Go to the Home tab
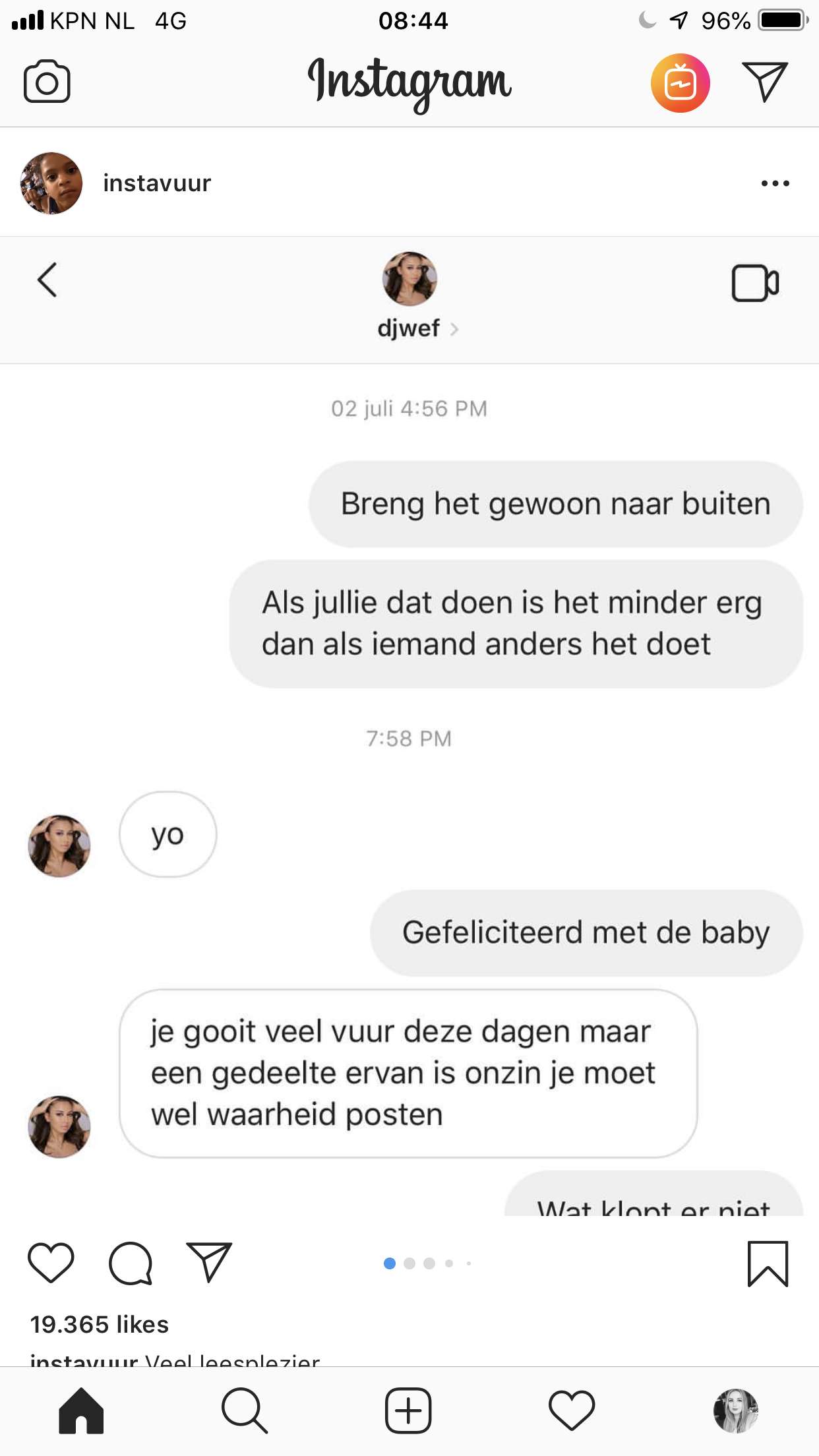Image resolution: width=819 pixels, height=1456 pixels. coord(81,1410)
